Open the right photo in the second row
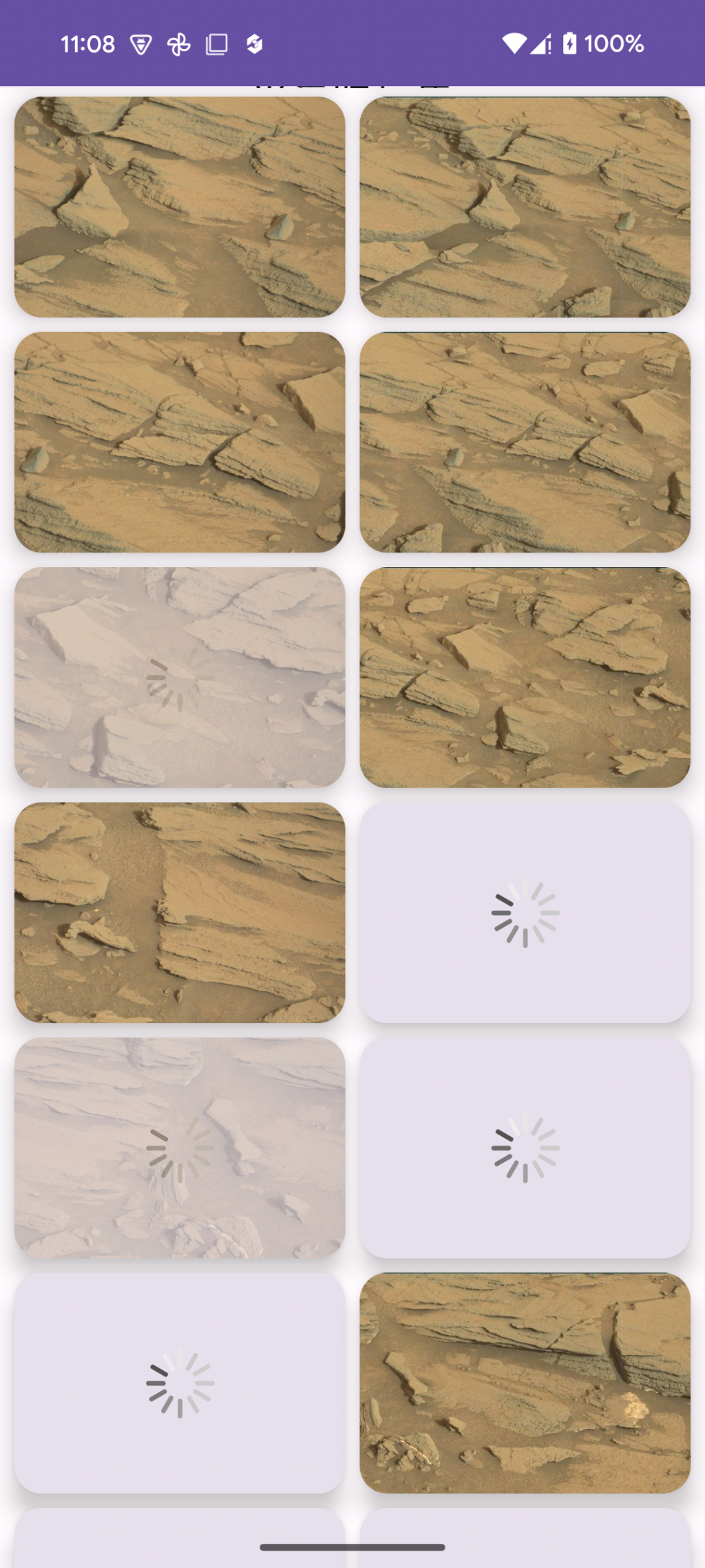This screenshot has height=1568, width=705. 525,442
